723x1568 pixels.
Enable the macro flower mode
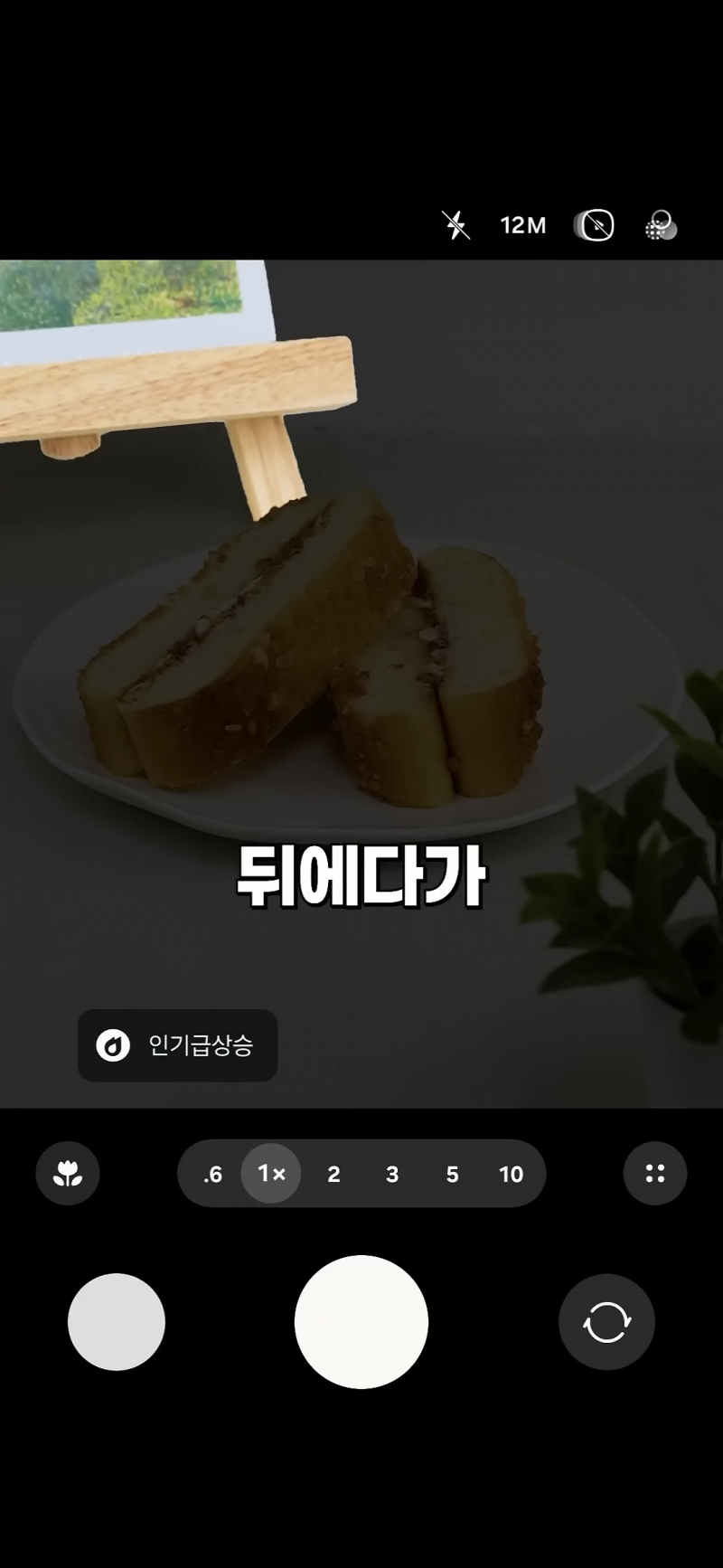click(x=68, y=1174)
